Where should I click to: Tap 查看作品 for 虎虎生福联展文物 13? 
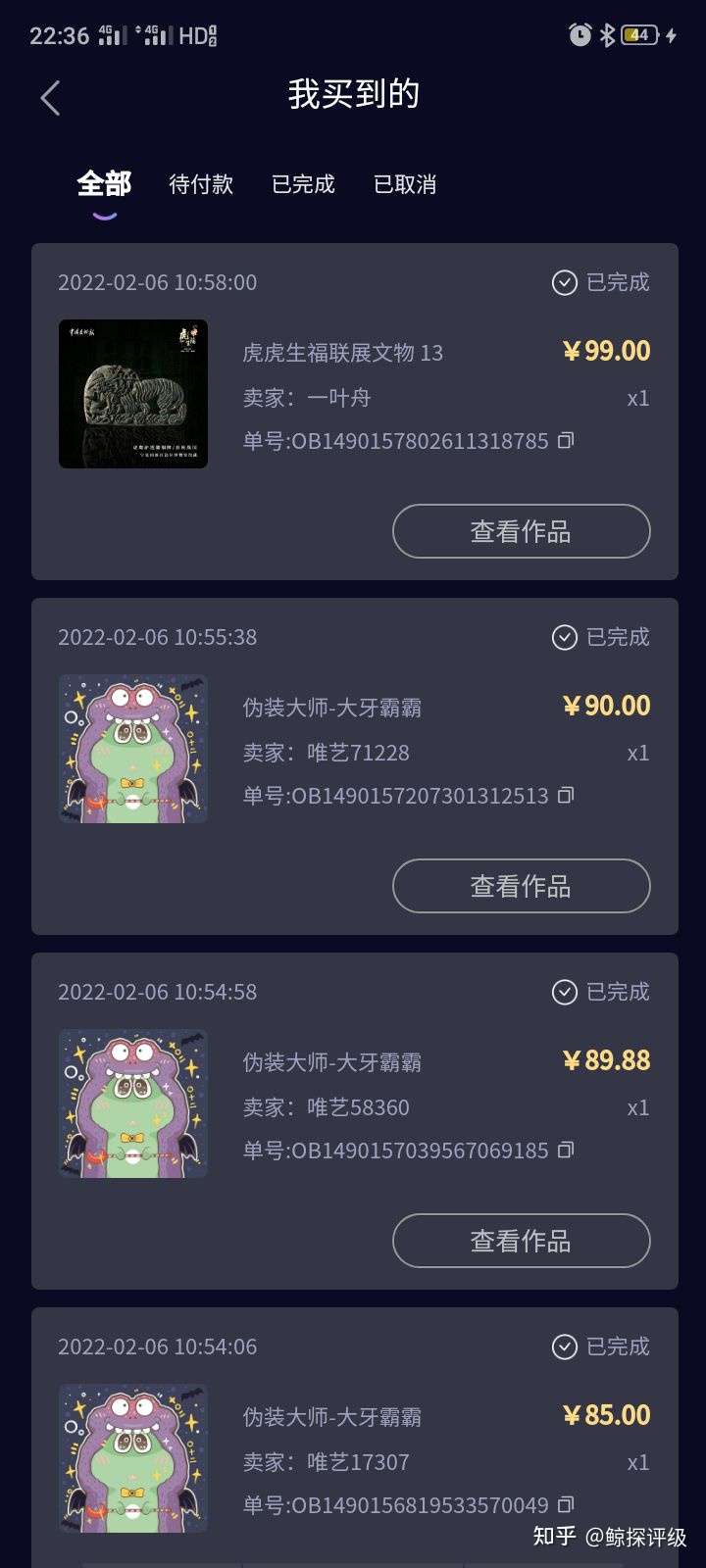point(521,531)
